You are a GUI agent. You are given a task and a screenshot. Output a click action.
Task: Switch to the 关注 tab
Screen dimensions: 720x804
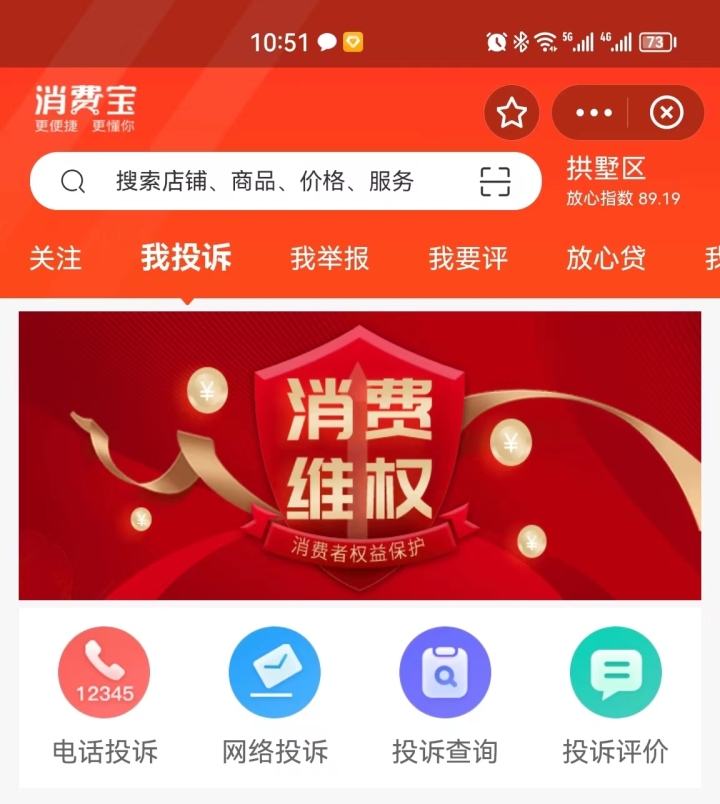(x=55, y=258)
